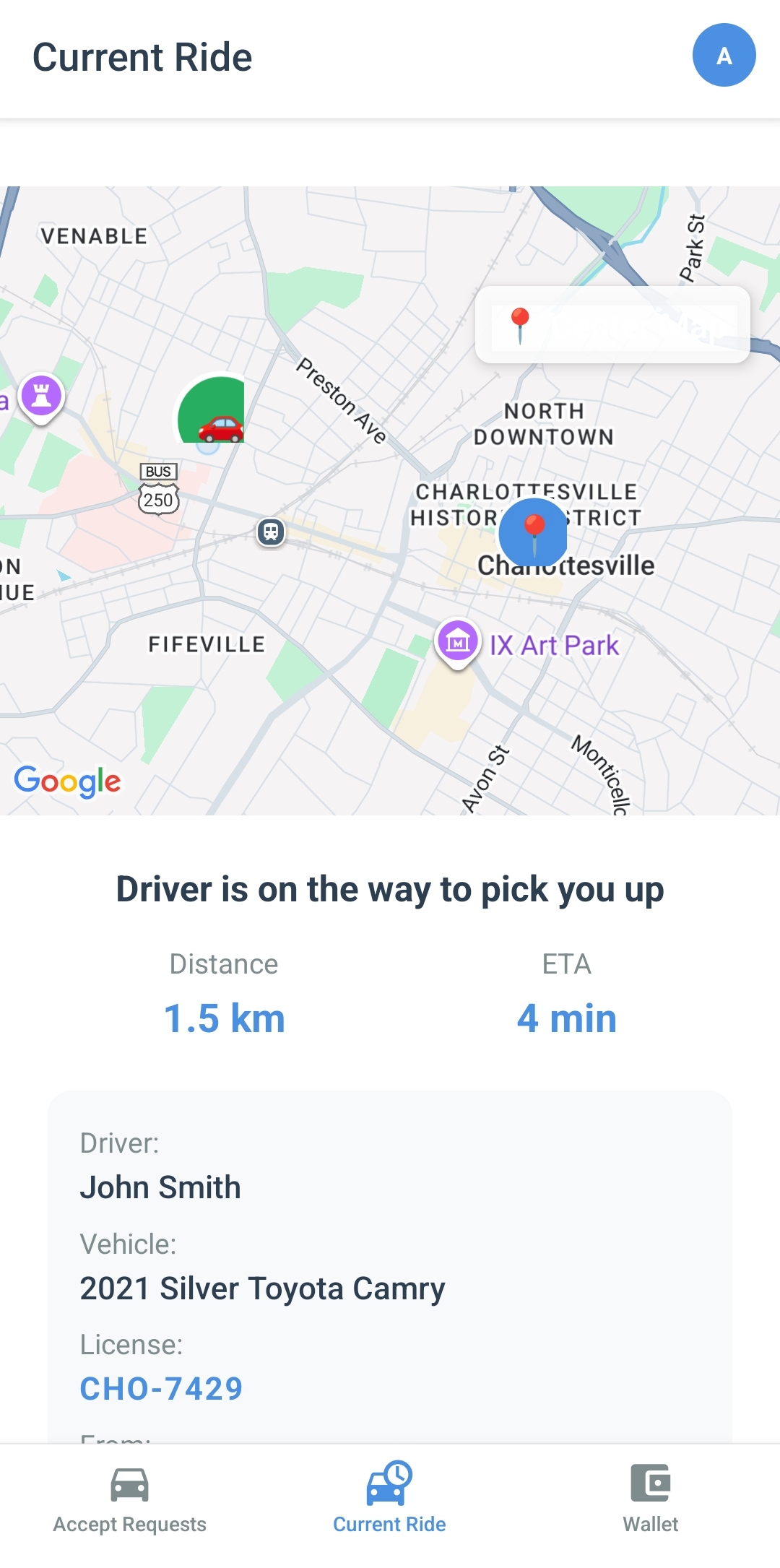The height and width of the screenshot is (1568, 780).
Task: Tap the driver name John Smith
Action: [x=161, y=1186]
